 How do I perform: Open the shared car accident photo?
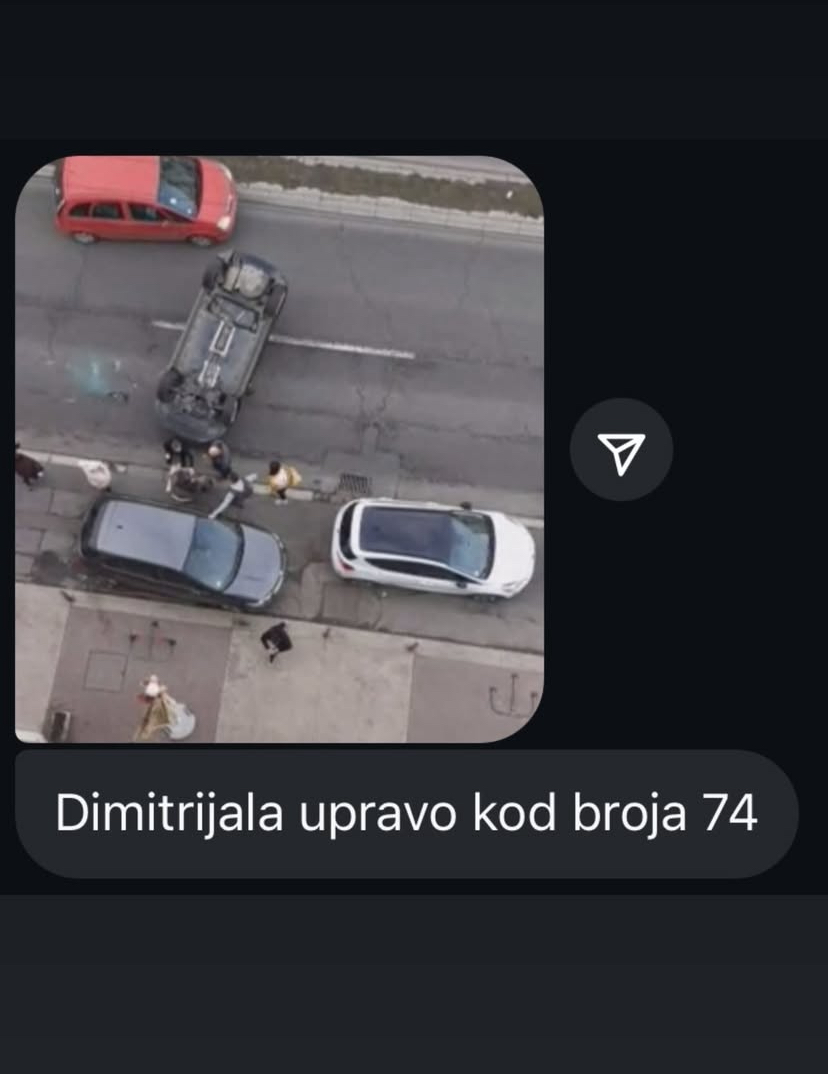[x=279, y=449]
